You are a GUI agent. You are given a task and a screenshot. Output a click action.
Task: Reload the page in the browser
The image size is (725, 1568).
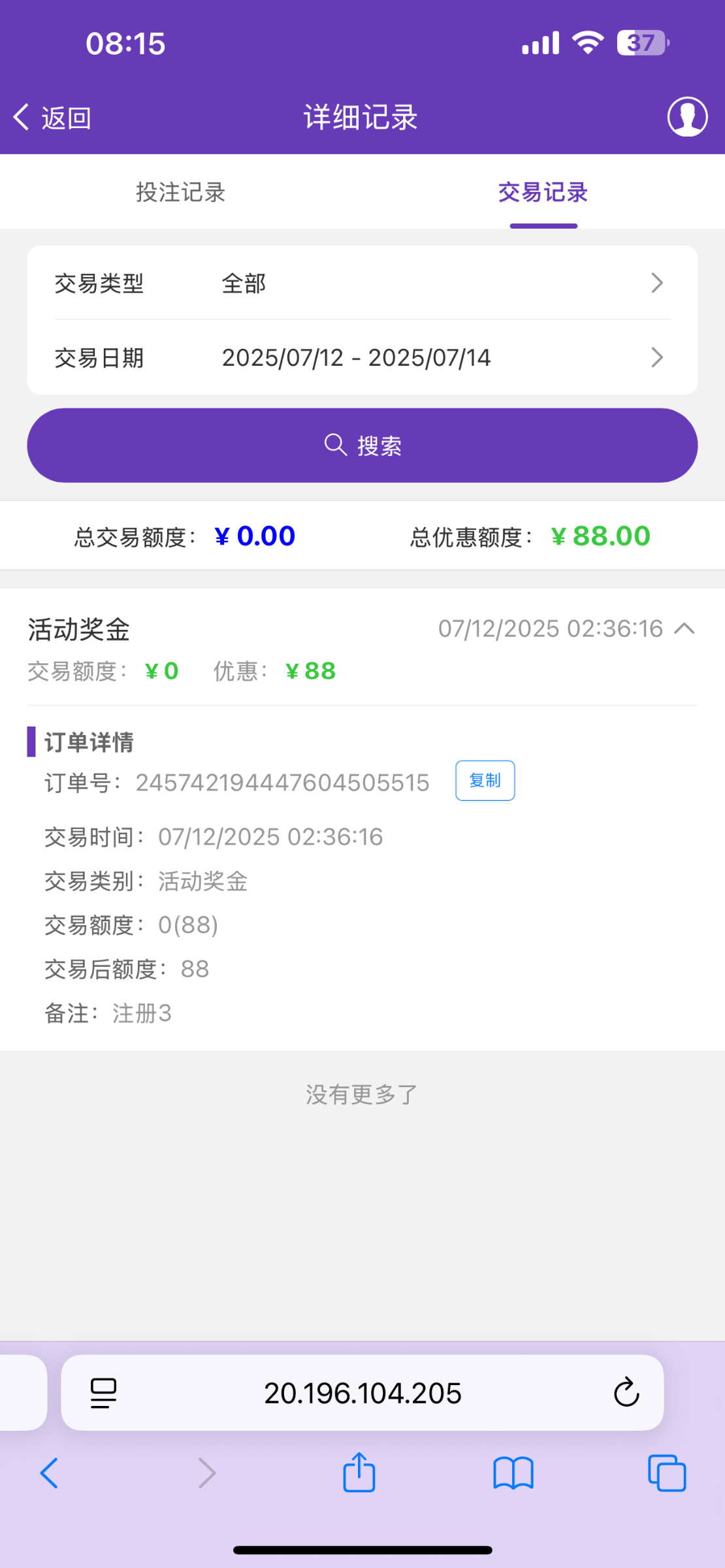[626, 1392]
